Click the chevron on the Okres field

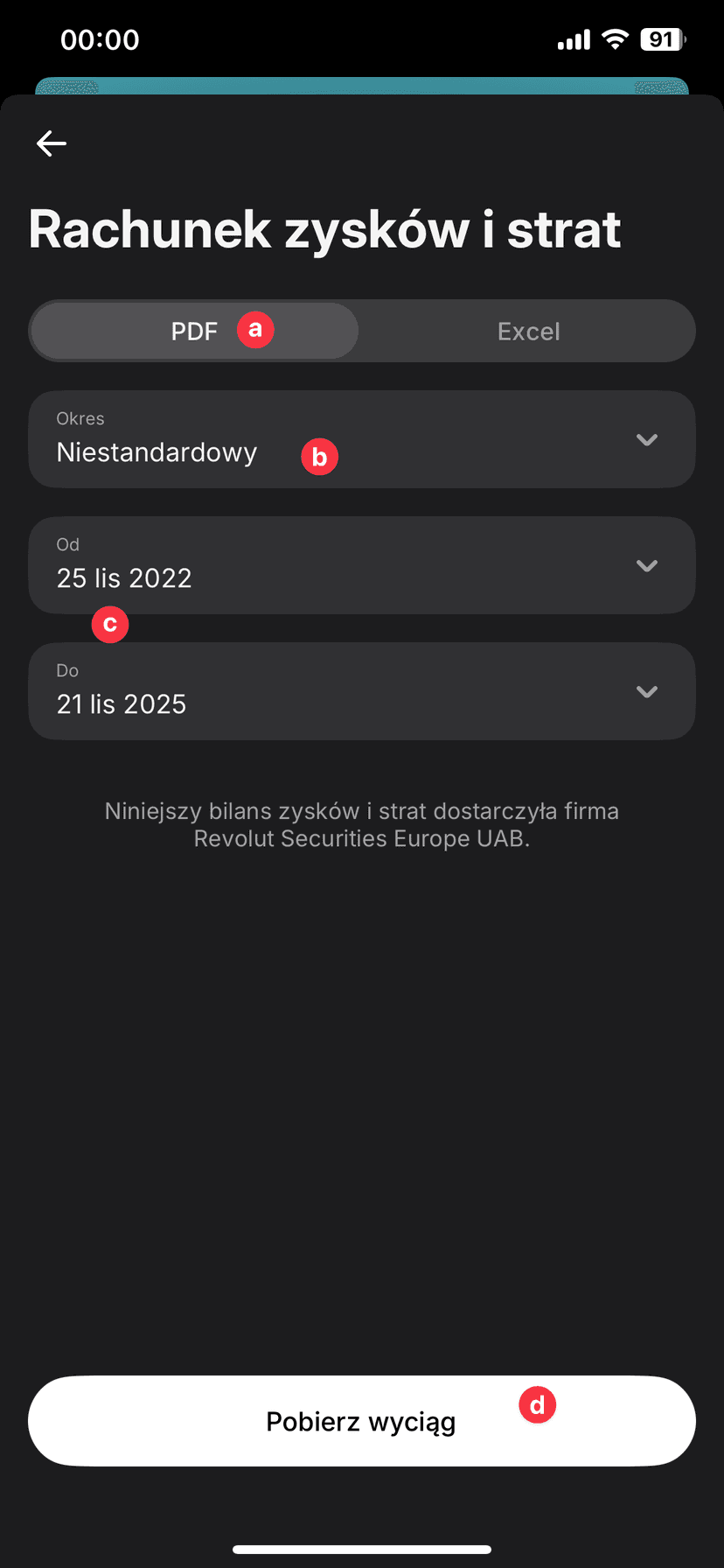click(647, 439)
